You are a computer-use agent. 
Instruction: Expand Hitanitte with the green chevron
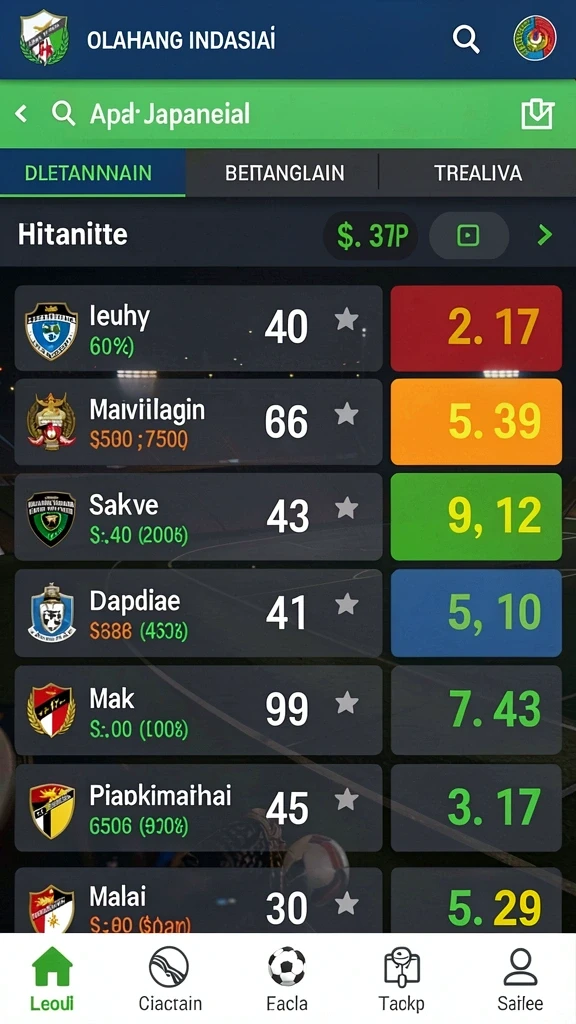545,235
